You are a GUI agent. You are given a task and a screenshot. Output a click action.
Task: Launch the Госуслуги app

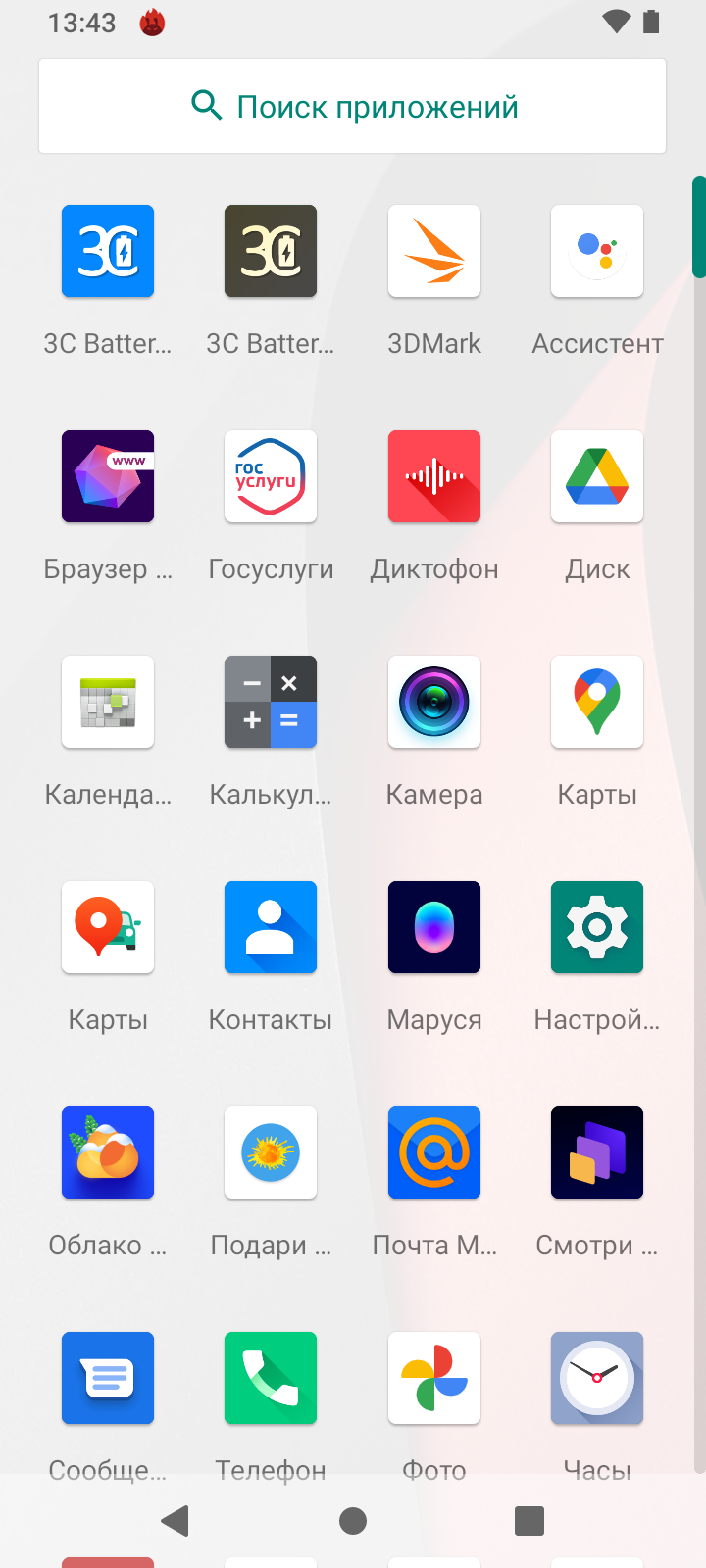coord(271,476)
